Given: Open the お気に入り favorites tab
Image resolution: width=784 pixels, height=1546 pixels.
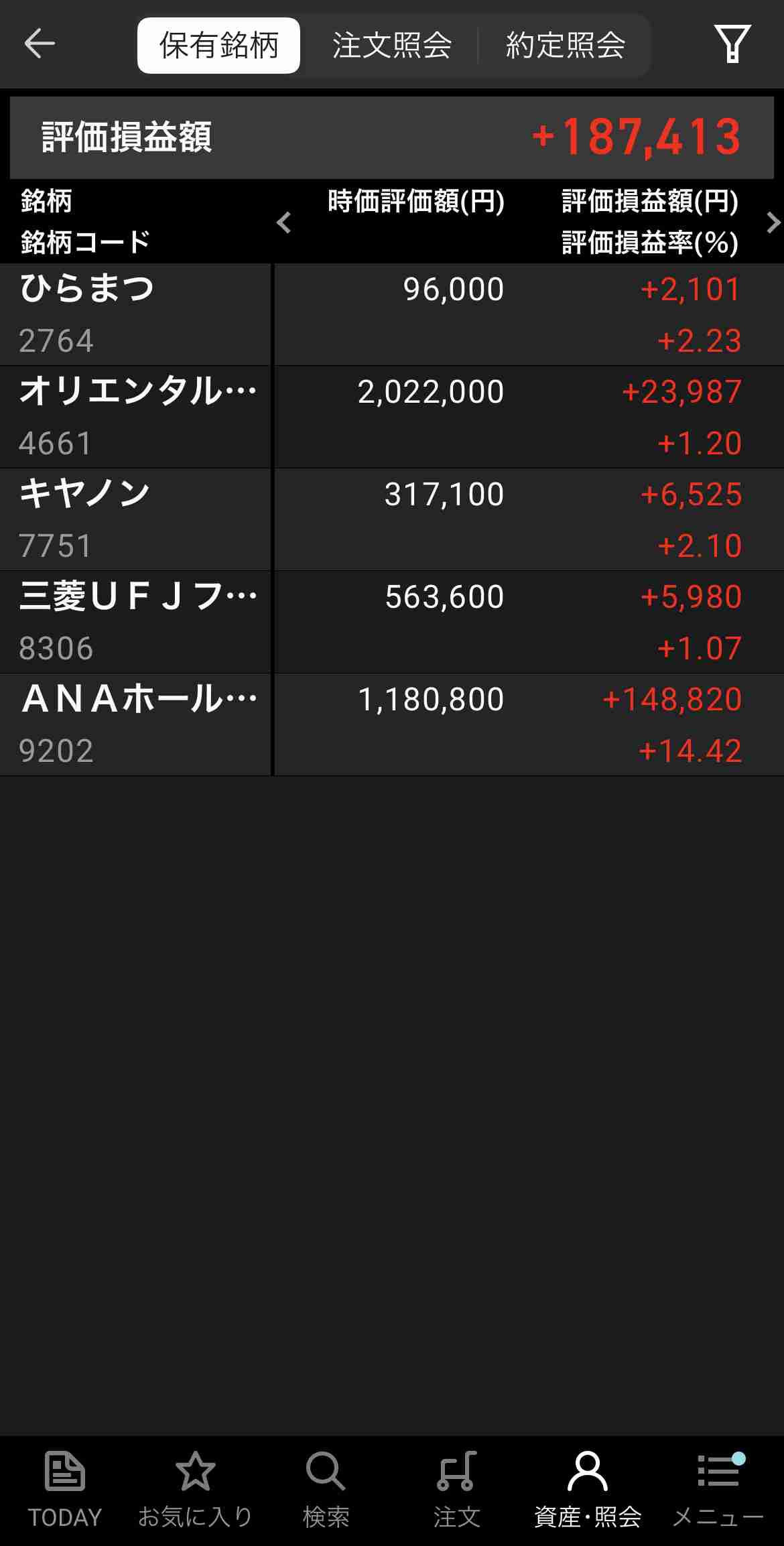Looking at the screenshot, I should [195, 1489].
